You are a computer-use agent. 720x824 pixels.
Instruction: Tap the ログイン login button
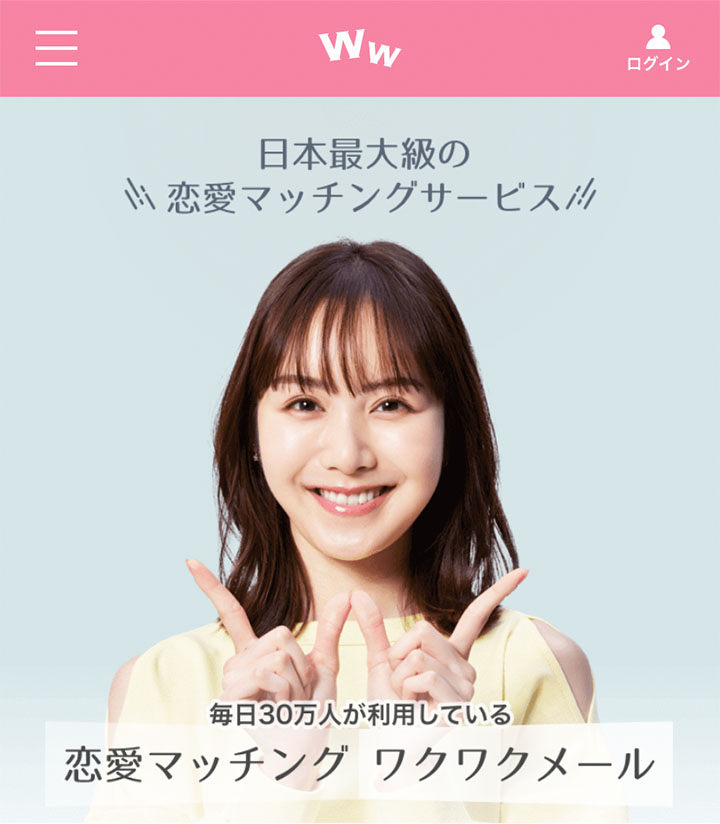tap(657, 49)
